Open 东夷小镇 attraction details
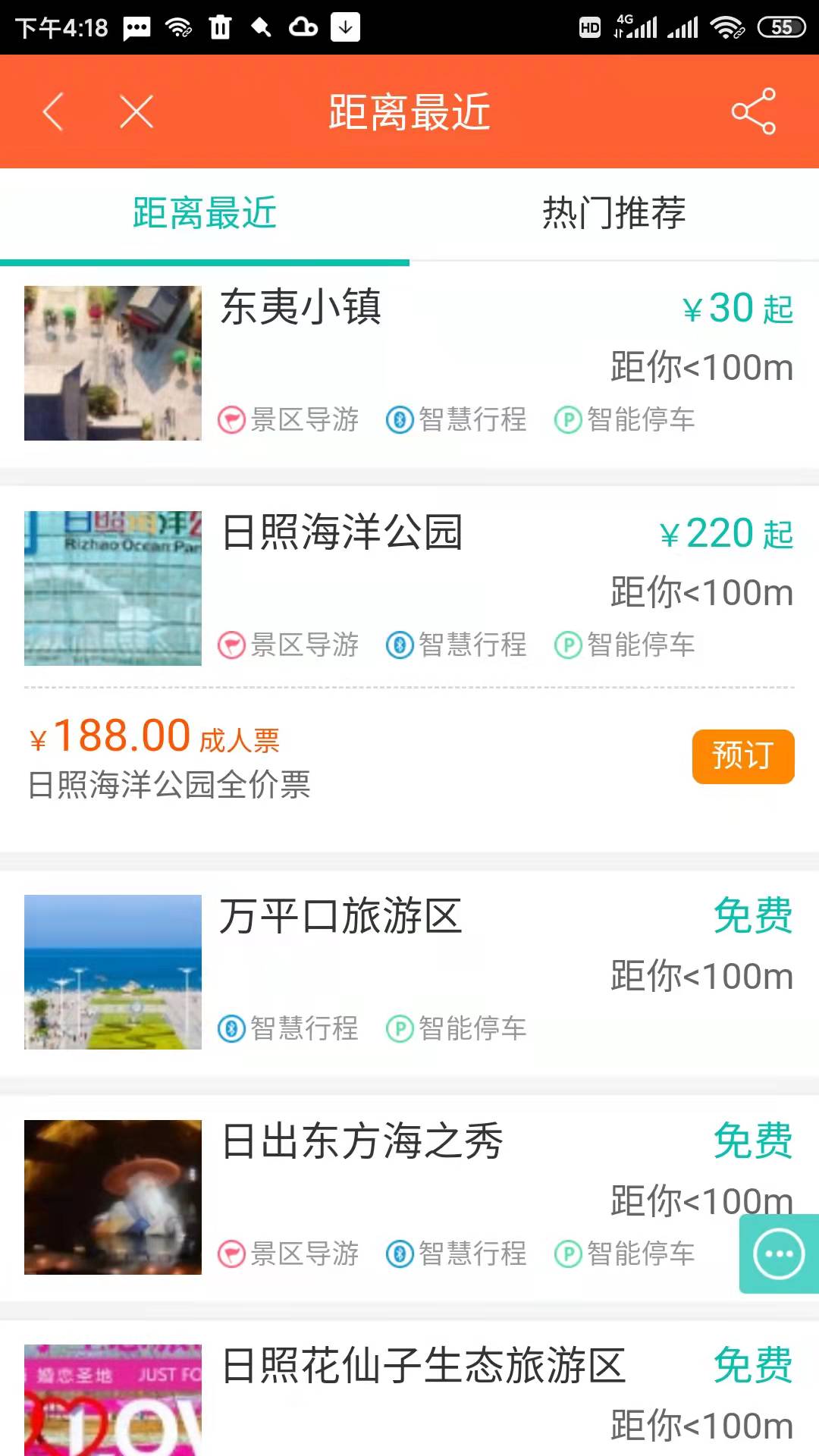 click(301, 309)
